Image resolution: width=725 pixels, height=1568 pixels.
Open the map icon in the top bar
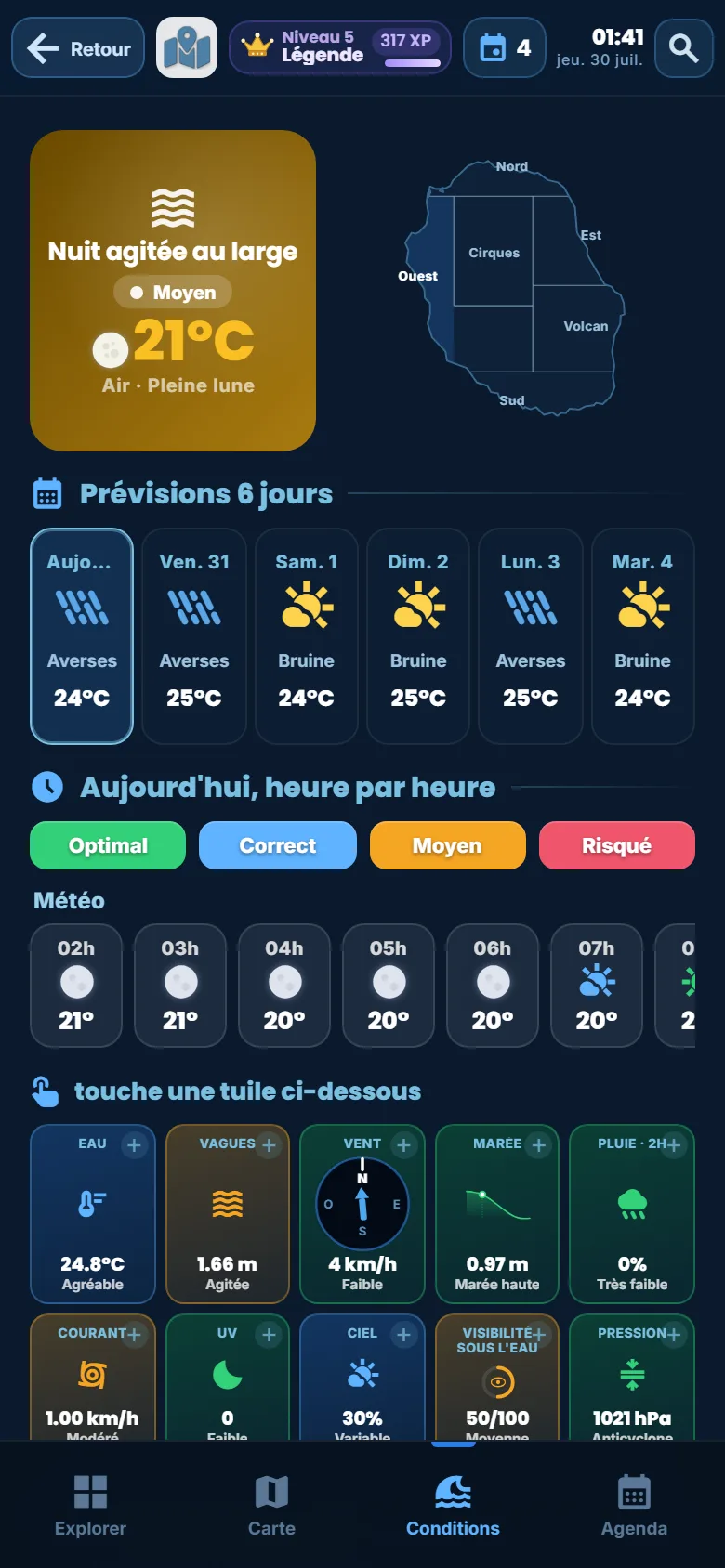tap(187, 47)
